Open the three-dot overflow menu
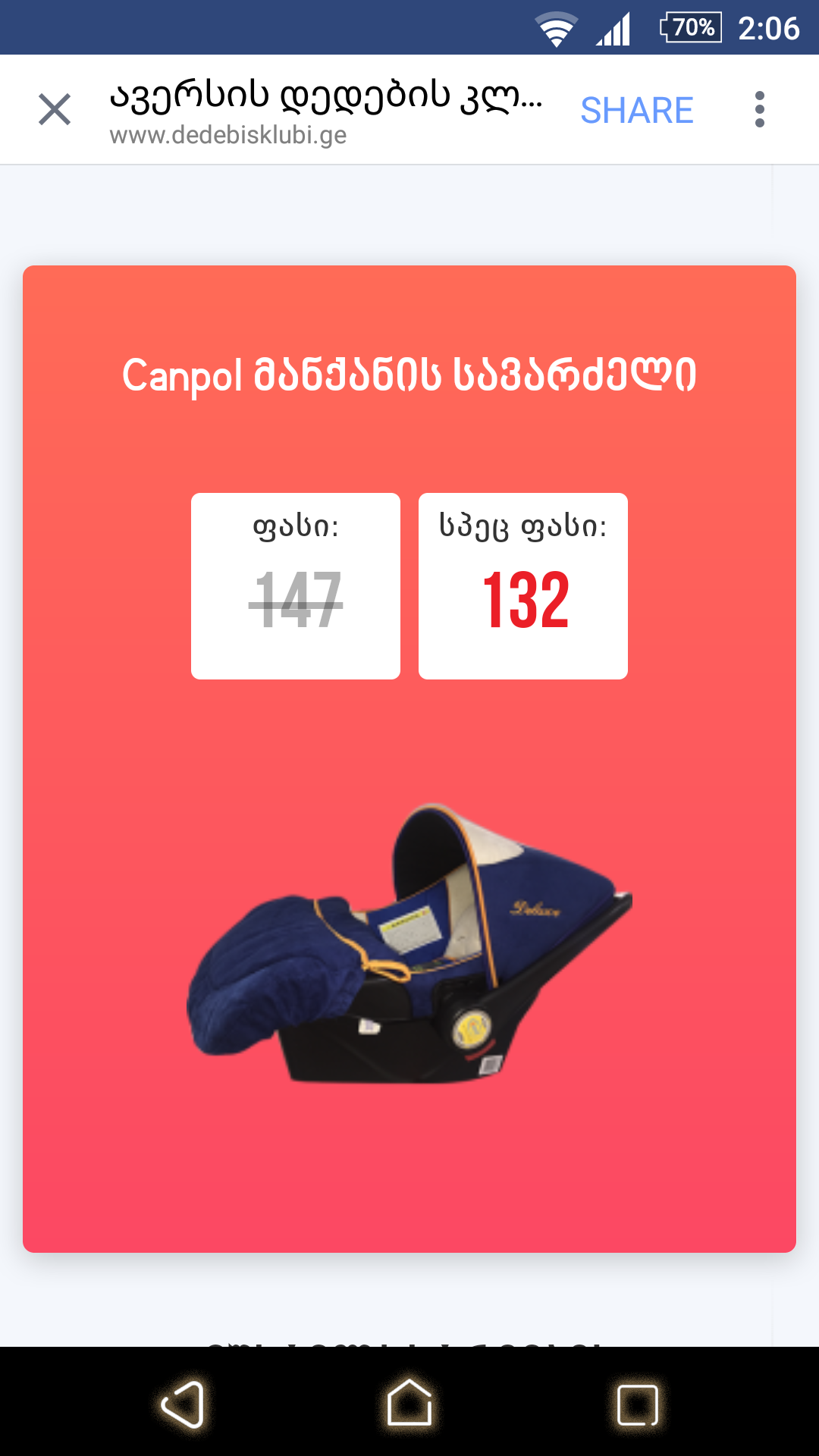 click(759, 110)
